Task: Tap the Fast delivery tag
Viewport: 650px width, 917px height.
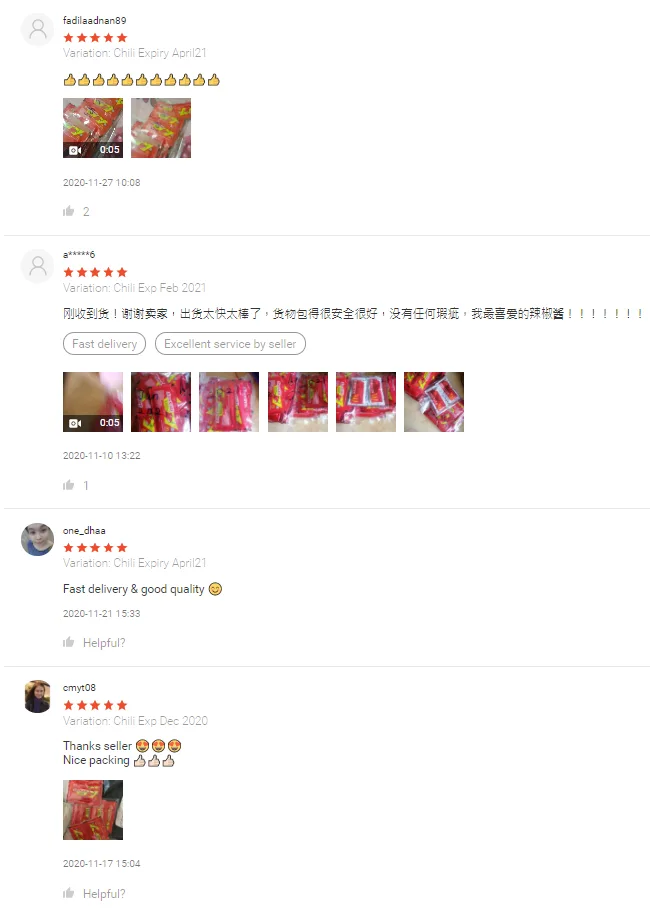Action: [x=104, y=344]
